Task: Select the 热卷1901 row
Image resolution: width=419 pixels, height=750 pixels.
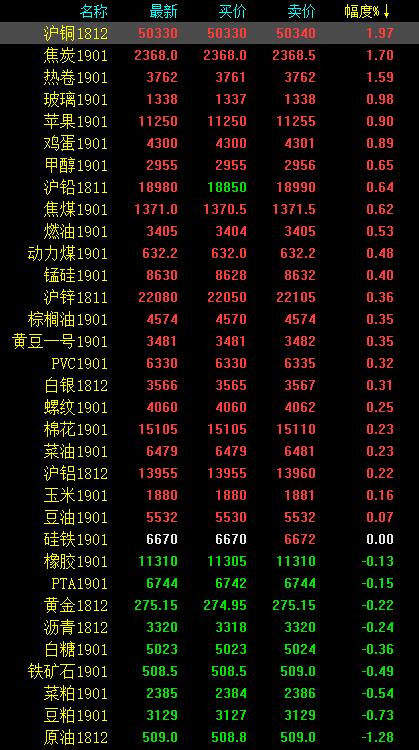Action: (210, 77)
